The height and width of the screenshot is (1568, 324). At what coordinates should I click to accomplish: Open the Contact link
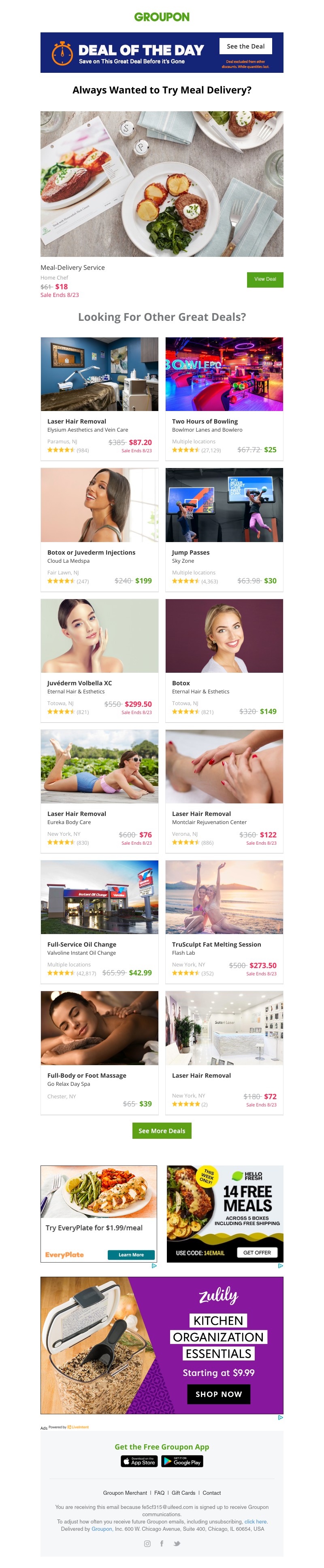coord(211,1493)
